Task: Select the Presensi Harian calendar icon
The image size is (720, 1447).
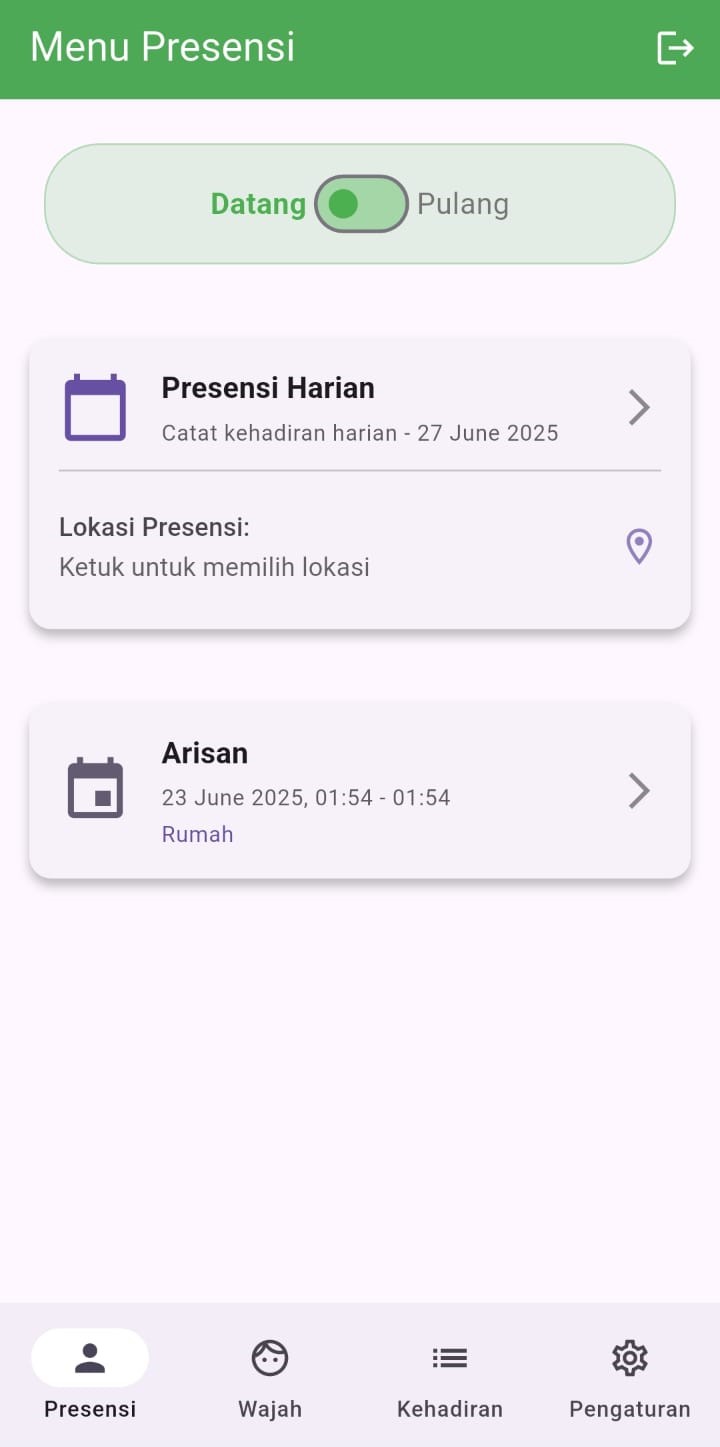Action: coord(95,406)
